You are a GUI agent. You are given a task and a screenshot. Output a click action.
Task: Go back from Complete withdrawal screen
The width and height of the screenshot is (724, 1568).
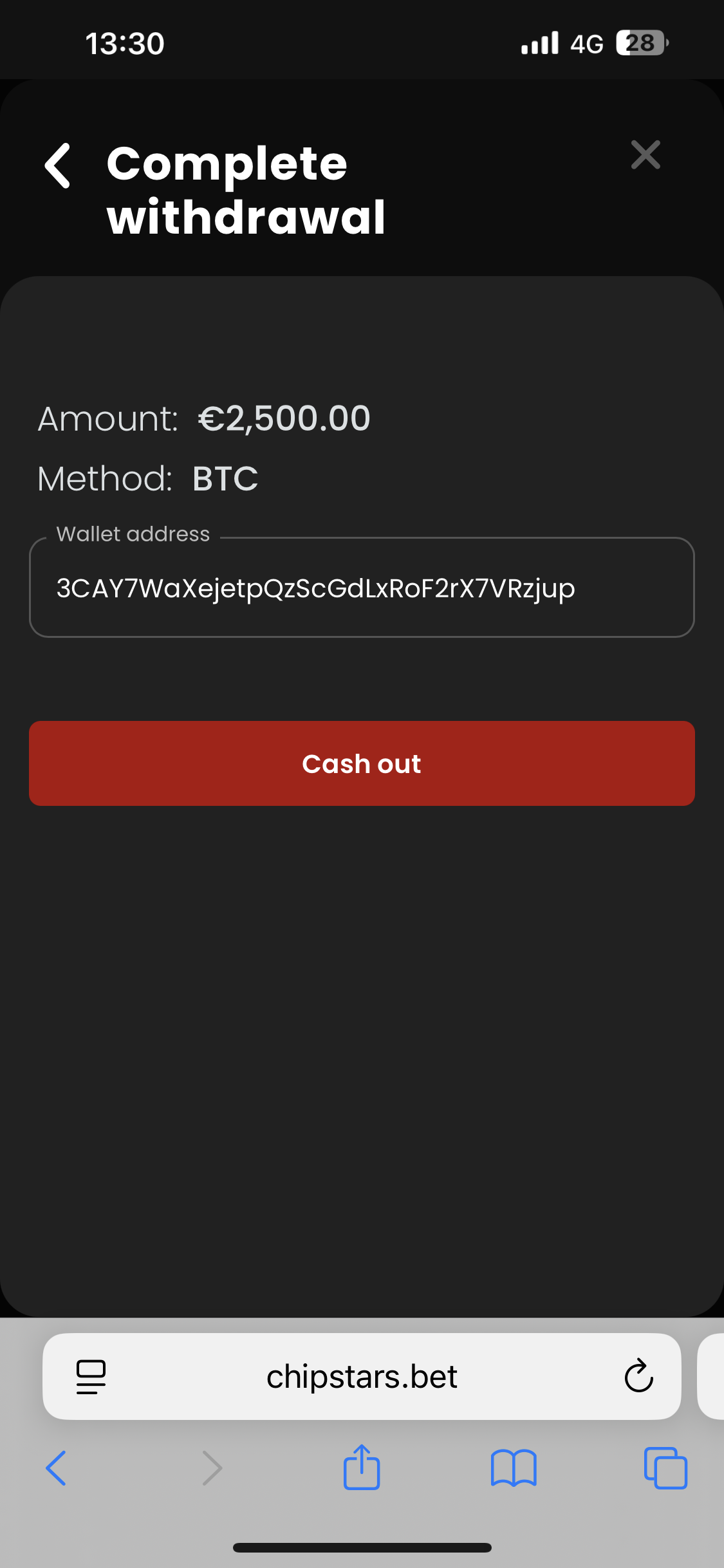58,166
